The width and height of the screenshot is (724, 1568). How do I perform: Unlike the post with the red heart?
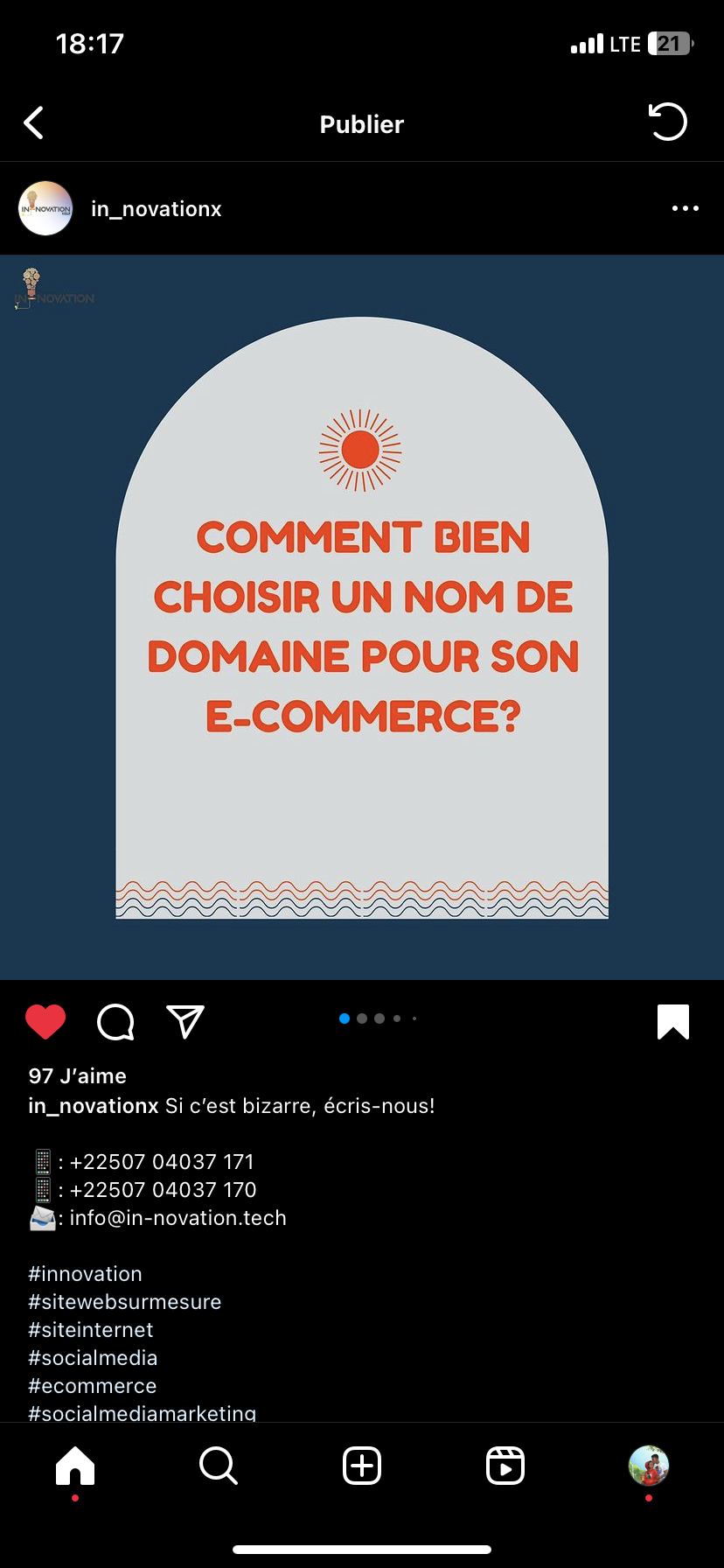click(x=45, y=1021)
